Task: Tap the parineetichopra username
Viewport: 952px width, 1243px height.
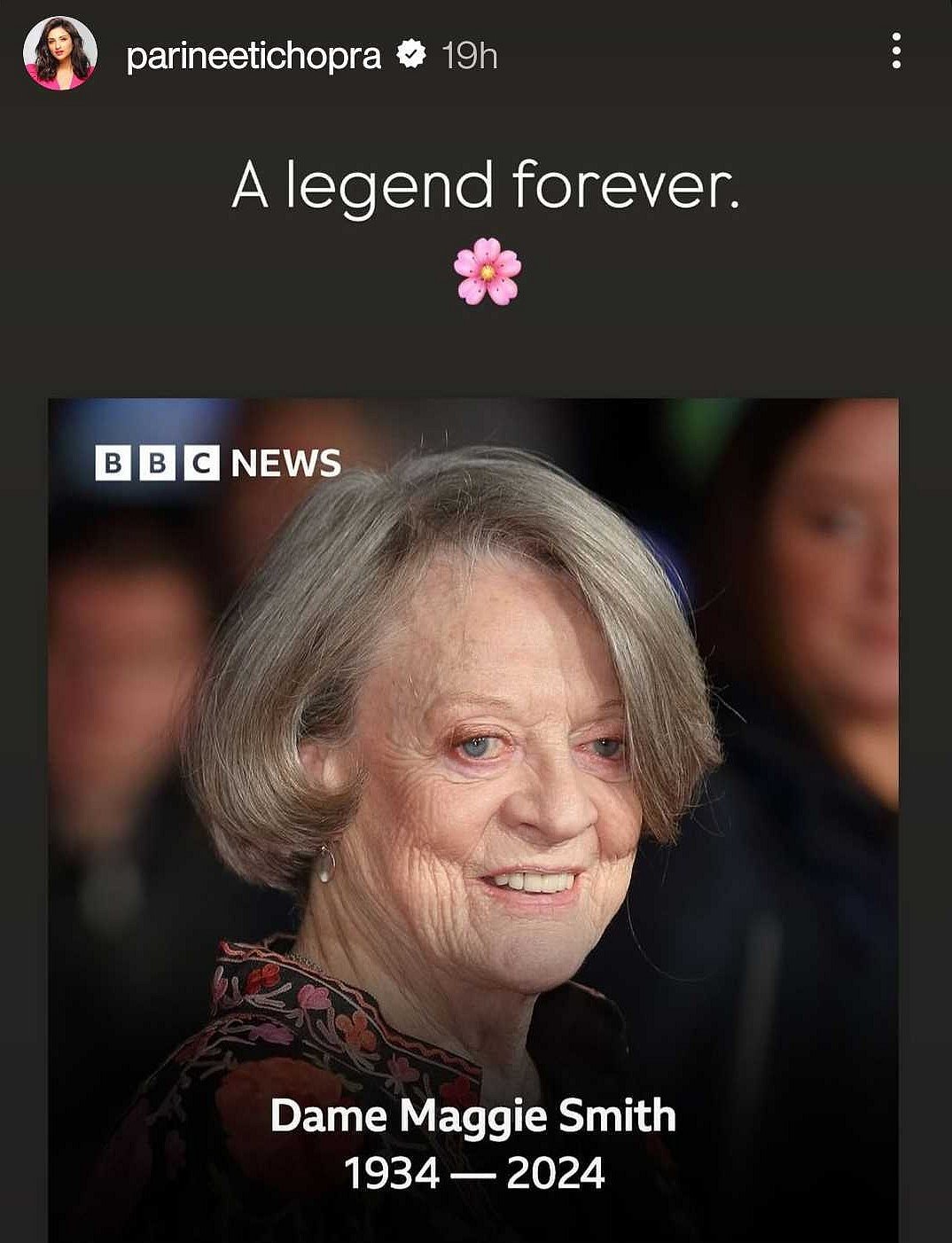Action: [x=254, y=56]
